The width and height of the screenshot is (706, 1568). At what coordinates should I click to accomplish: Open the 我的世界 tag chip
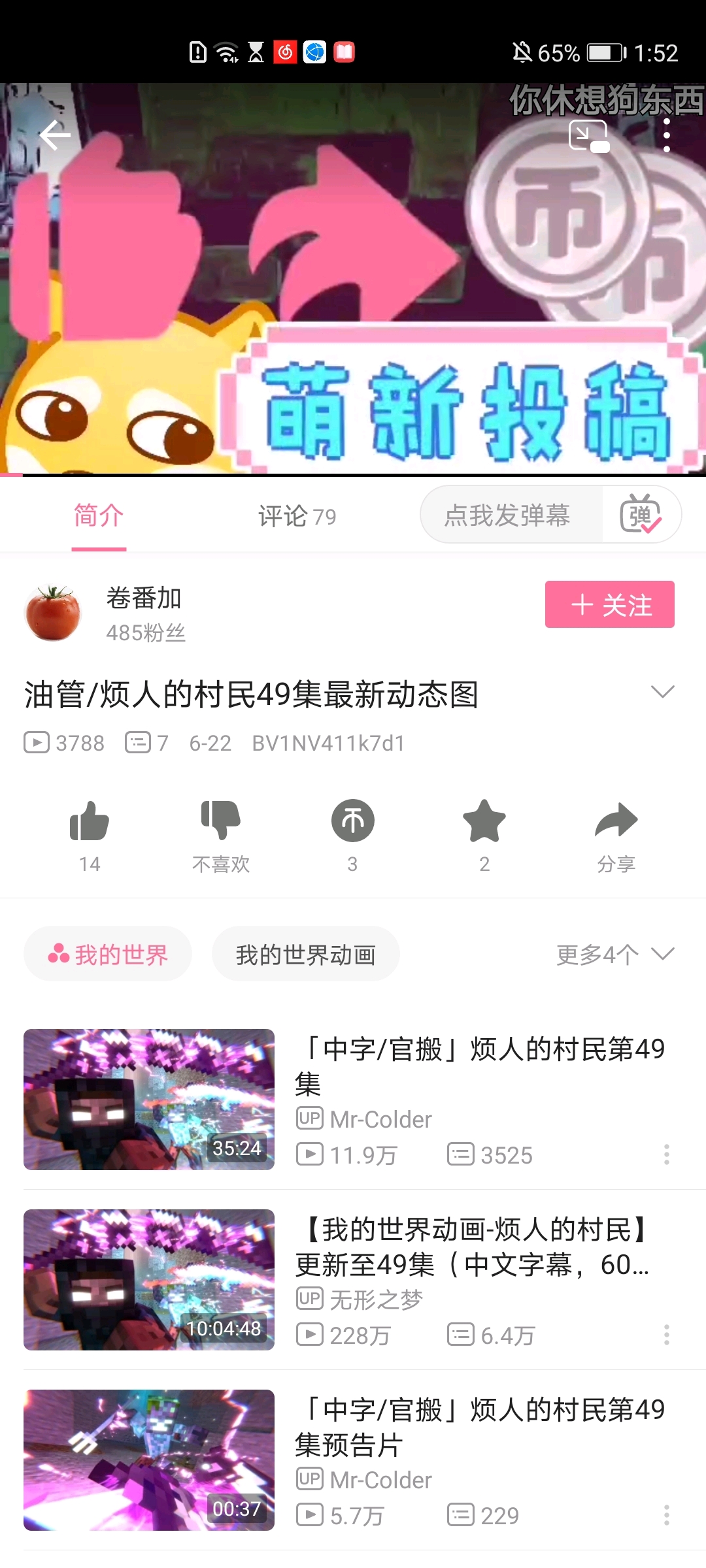[x=108, y=954]
